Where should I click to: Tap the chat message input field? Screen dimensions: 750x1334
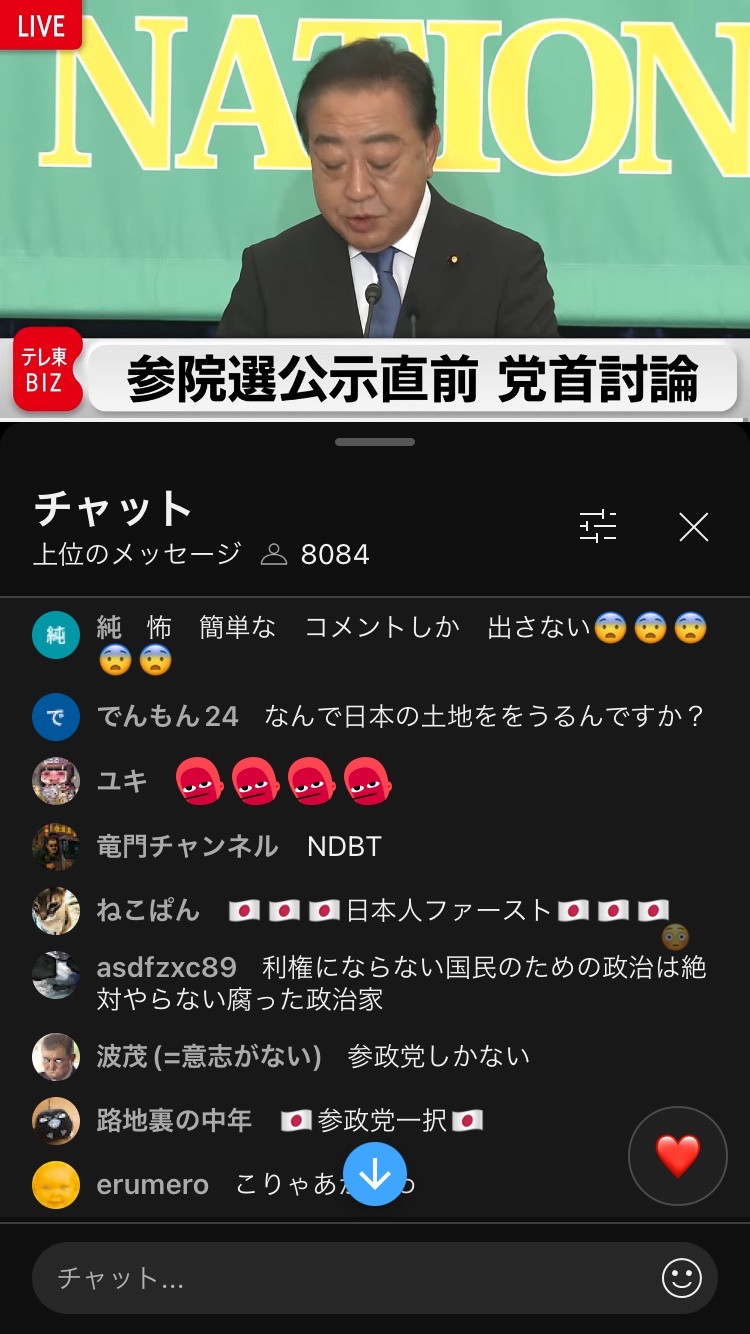pyautogui.click(x=340, y=1278)
